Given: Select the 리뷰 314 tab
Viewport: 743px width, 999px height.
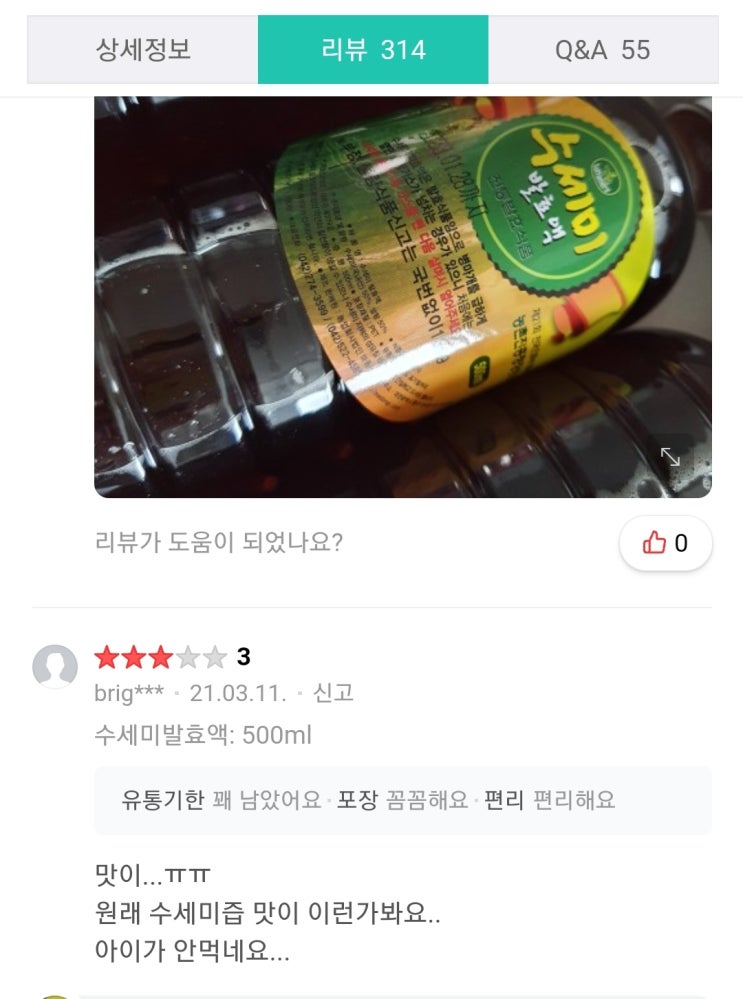Looking at the screenshot, I should (x=373, y=50).
